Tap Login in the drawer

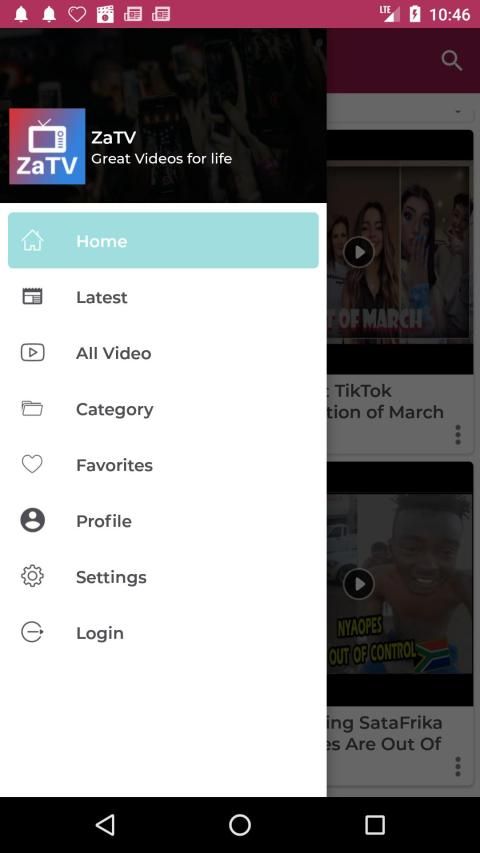(163, 633)
